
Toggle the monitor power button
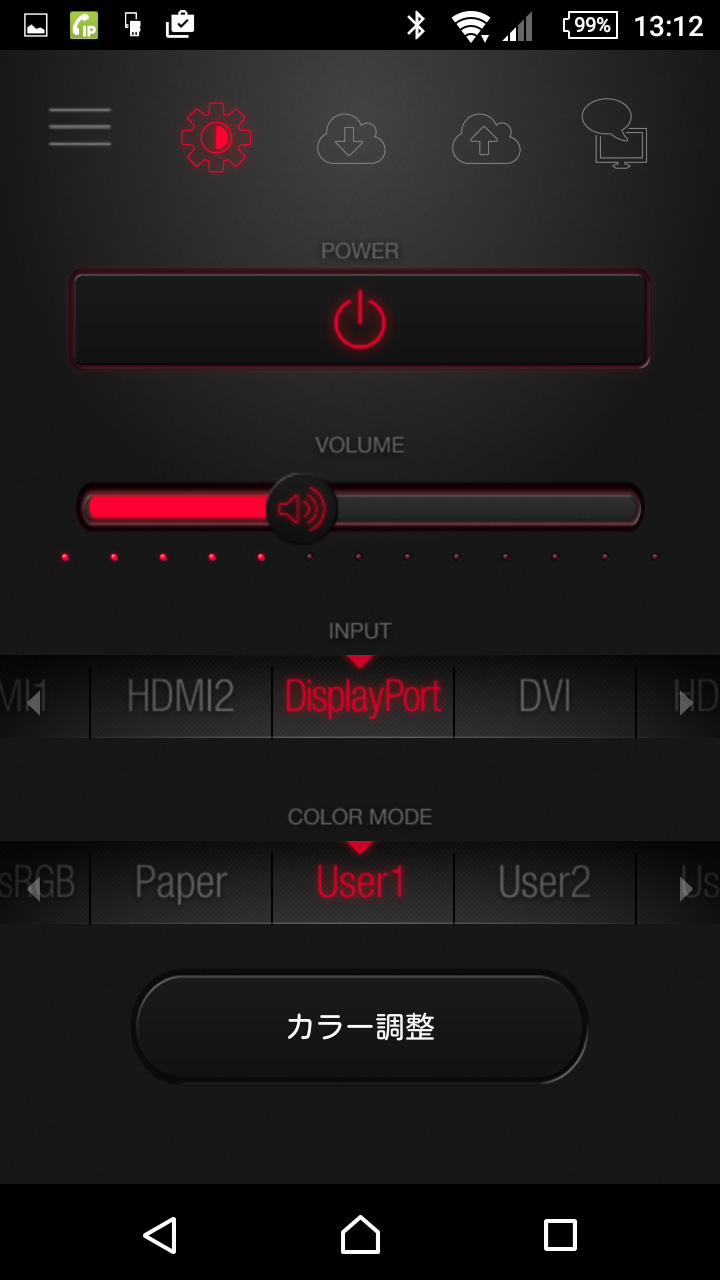[360, 320]
